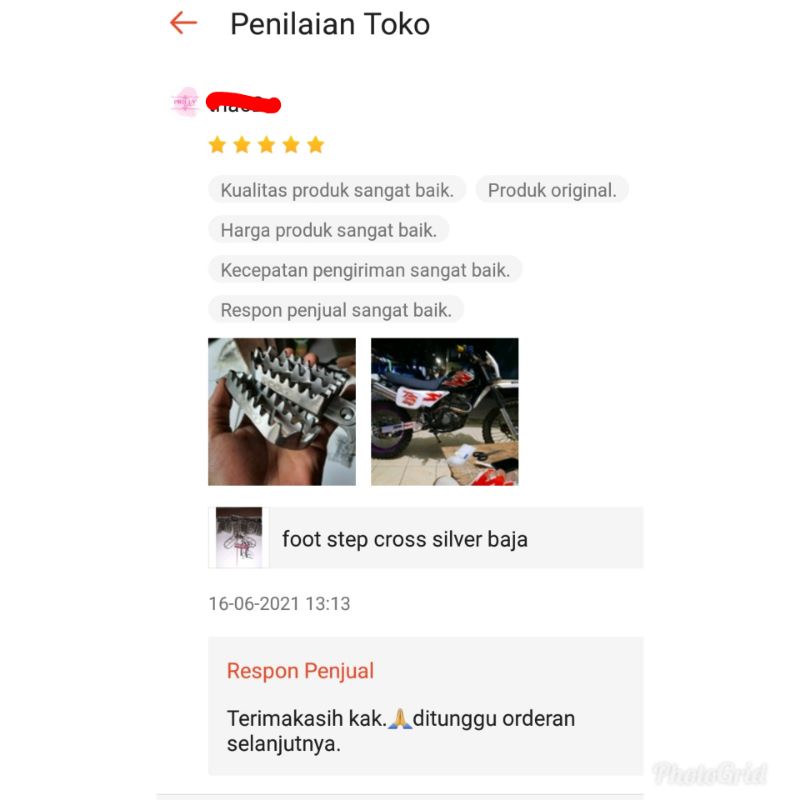The width and height of the screenshot is (800, 800).
Task: Go back from Penilaian Toko
Action: coord(183,23)
